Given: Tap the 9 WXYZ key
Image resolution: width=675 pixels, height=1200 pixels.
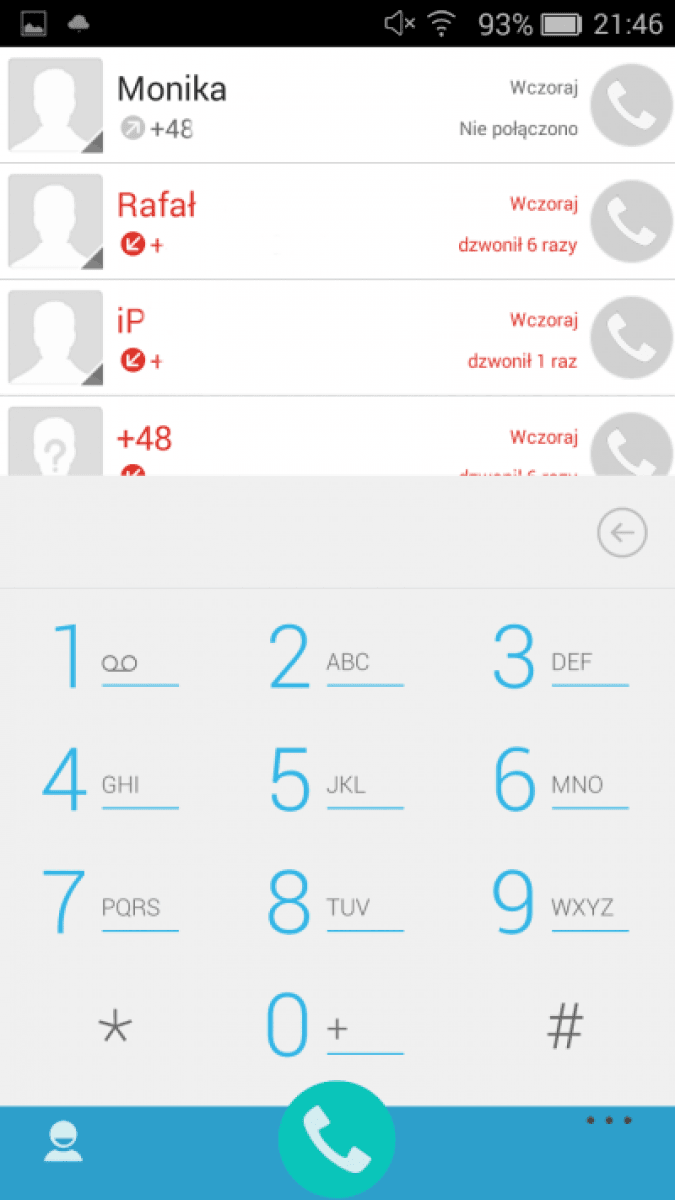Looking at the screenshot, I should tap(562, 902).
